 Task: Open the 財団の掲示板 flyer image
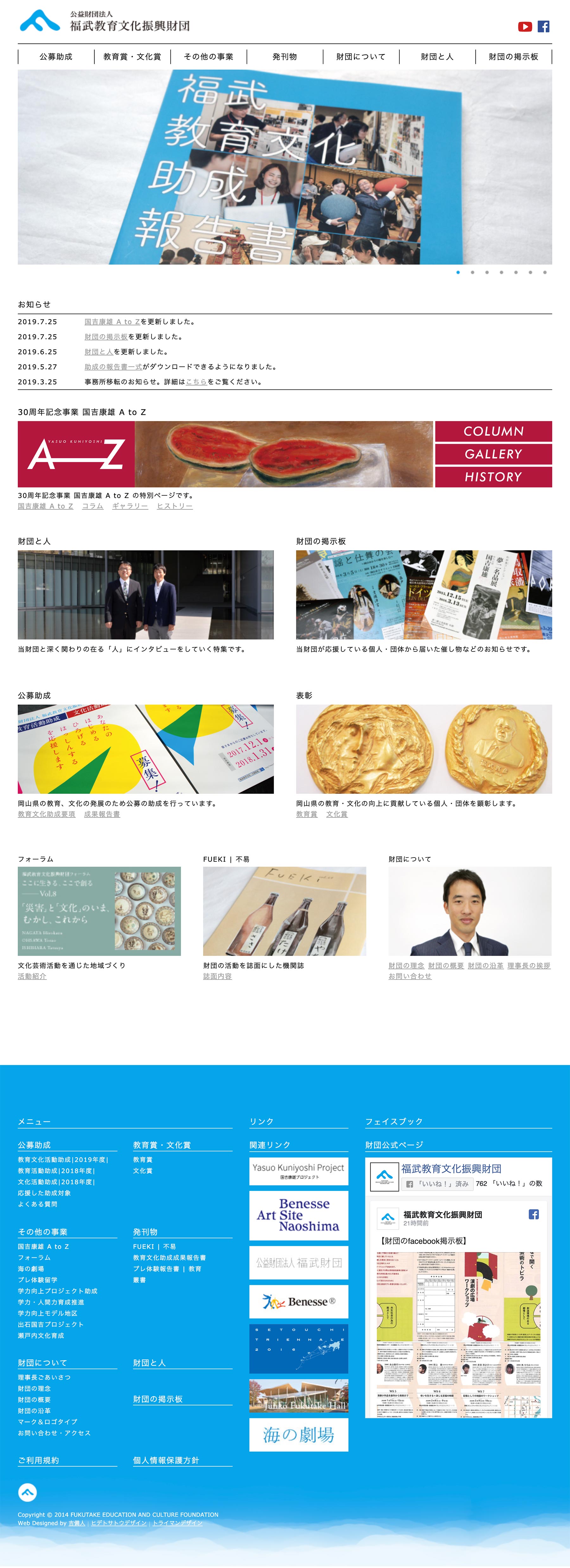pos(423,595)
